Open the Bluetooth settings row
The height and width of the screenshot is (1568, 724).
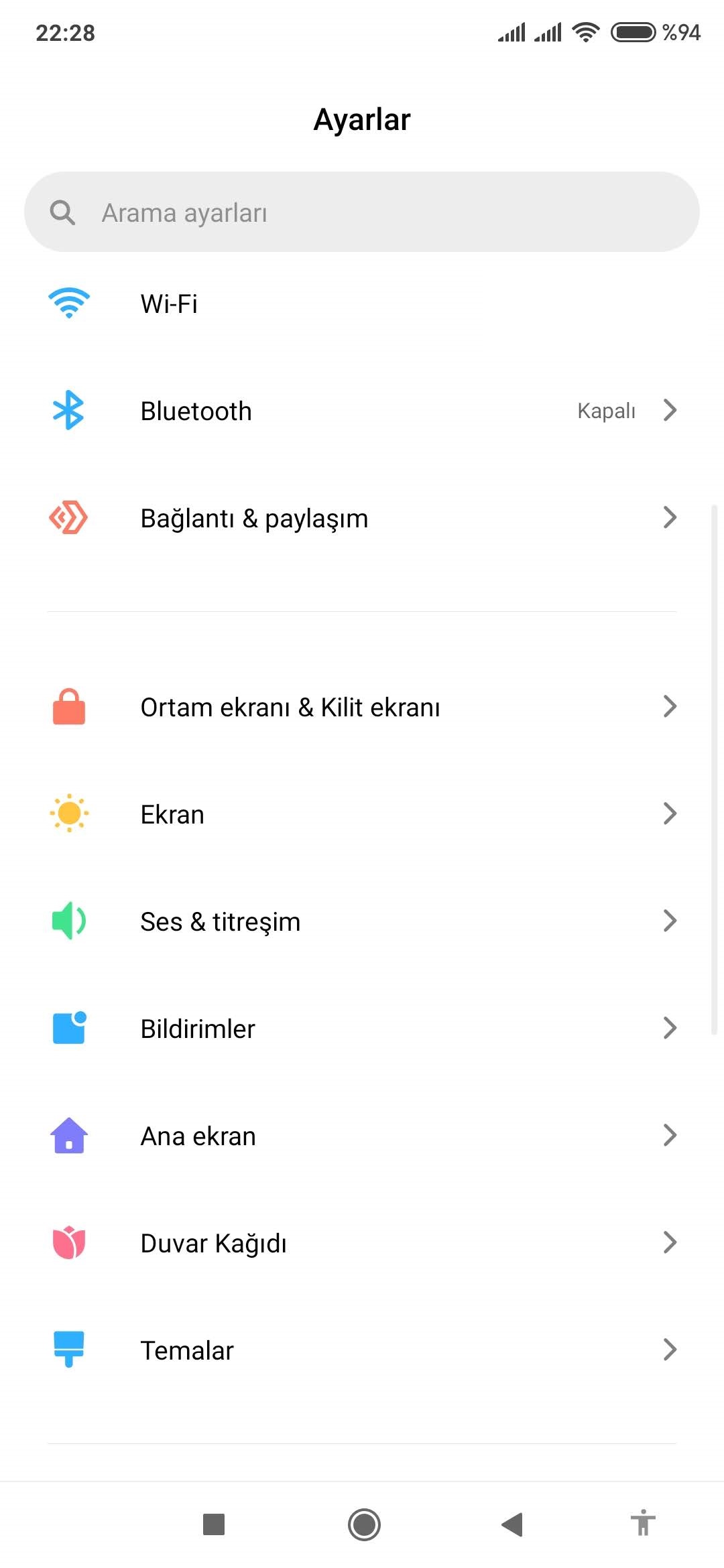point(362,411)
